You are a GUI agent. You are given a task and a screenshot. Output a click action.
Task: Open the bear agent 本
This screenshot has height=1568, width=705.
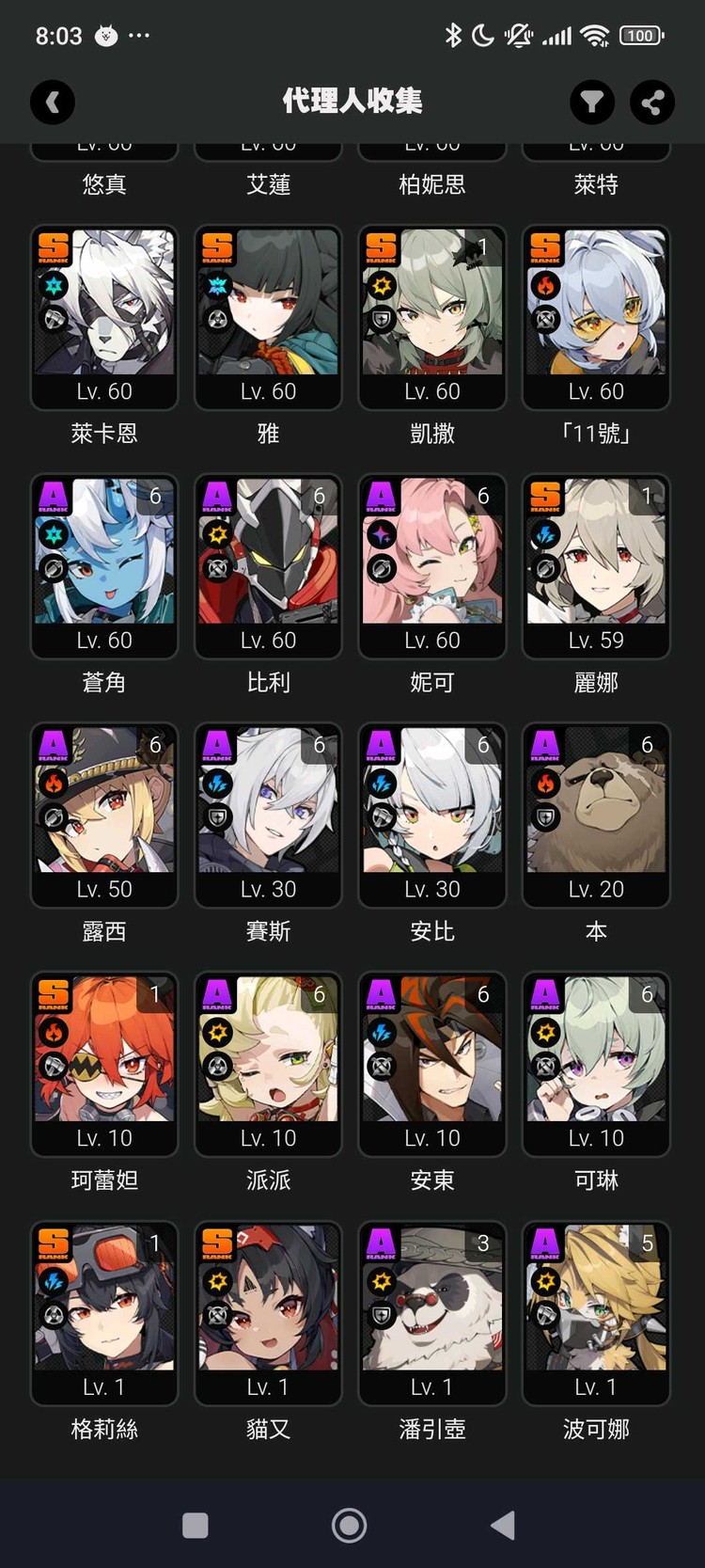[x=596, y=815]
